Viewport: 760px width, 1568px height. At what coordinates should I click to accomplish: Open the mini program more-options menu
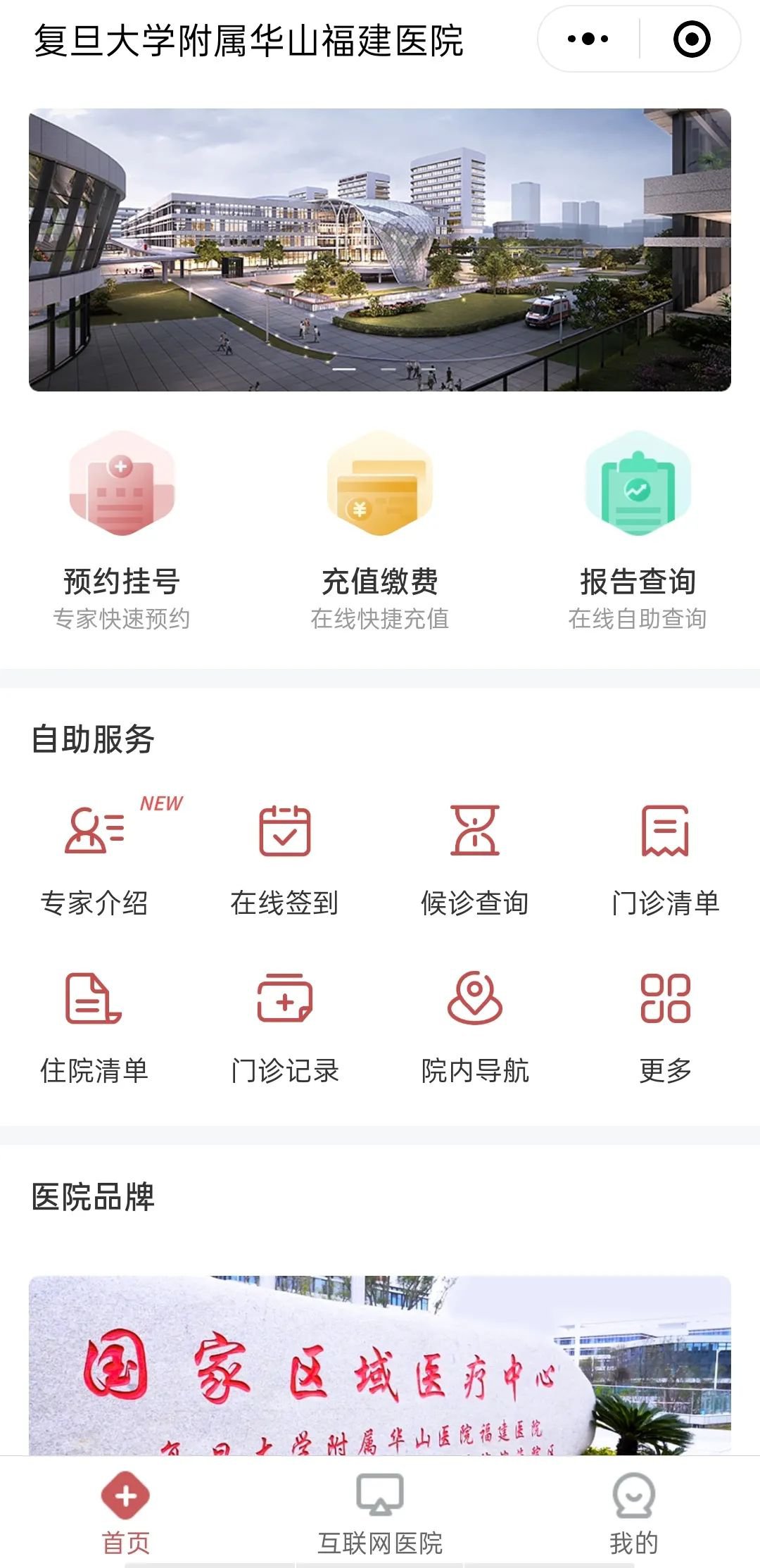point(588,39)
